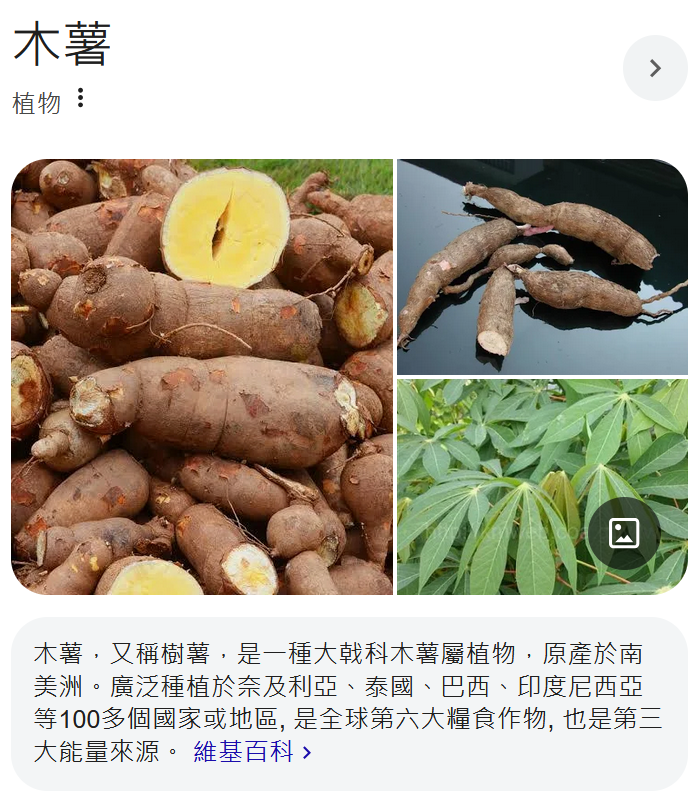
Task: Open the large cassava roots pile photo
Action: click(201, 377)
